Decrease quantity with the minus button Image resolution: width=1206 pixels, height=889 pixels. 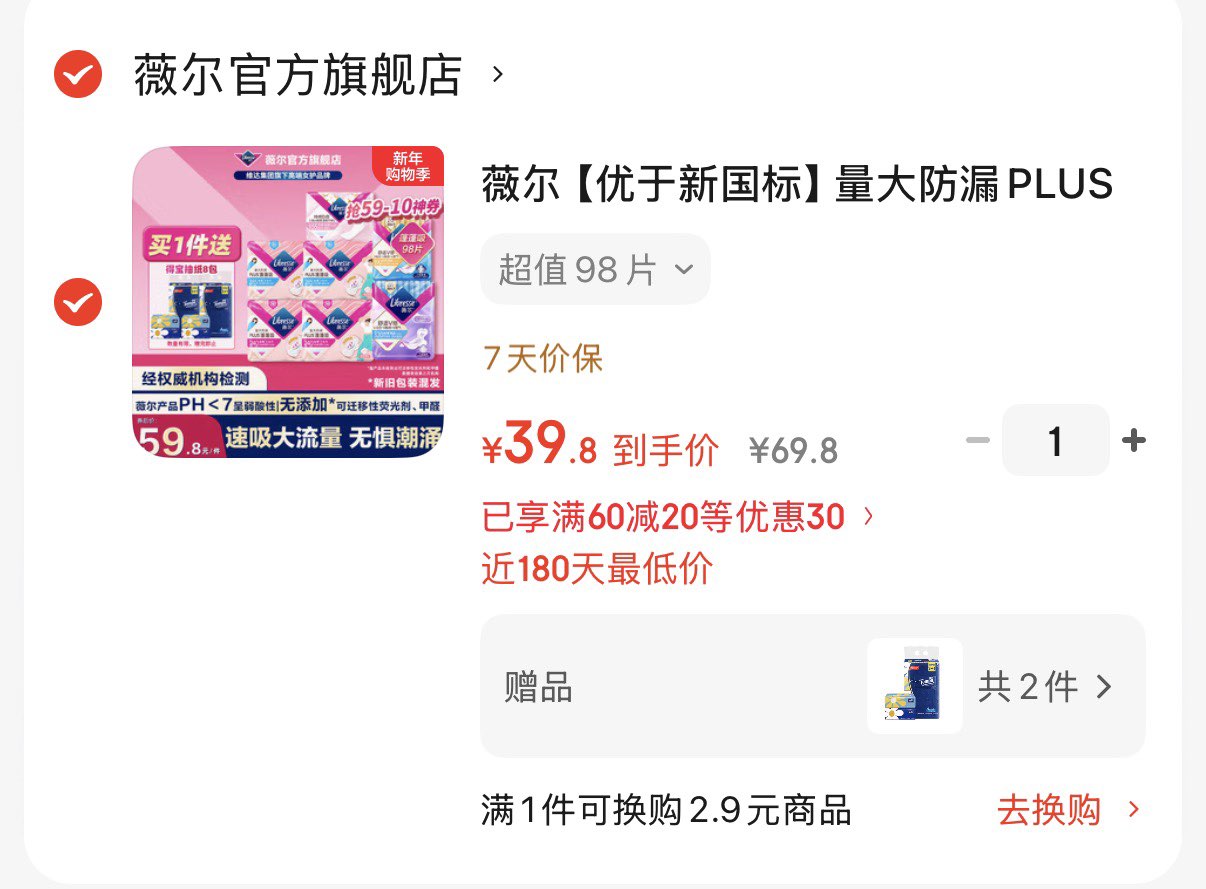(x=978, y=440)
